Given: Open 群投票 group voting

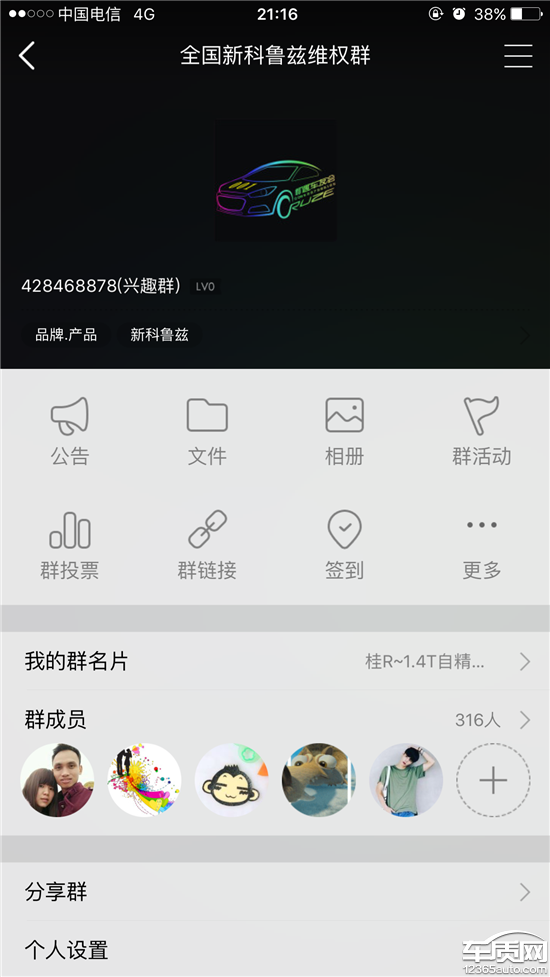Looking at the screenshot, I should point(70,545).
